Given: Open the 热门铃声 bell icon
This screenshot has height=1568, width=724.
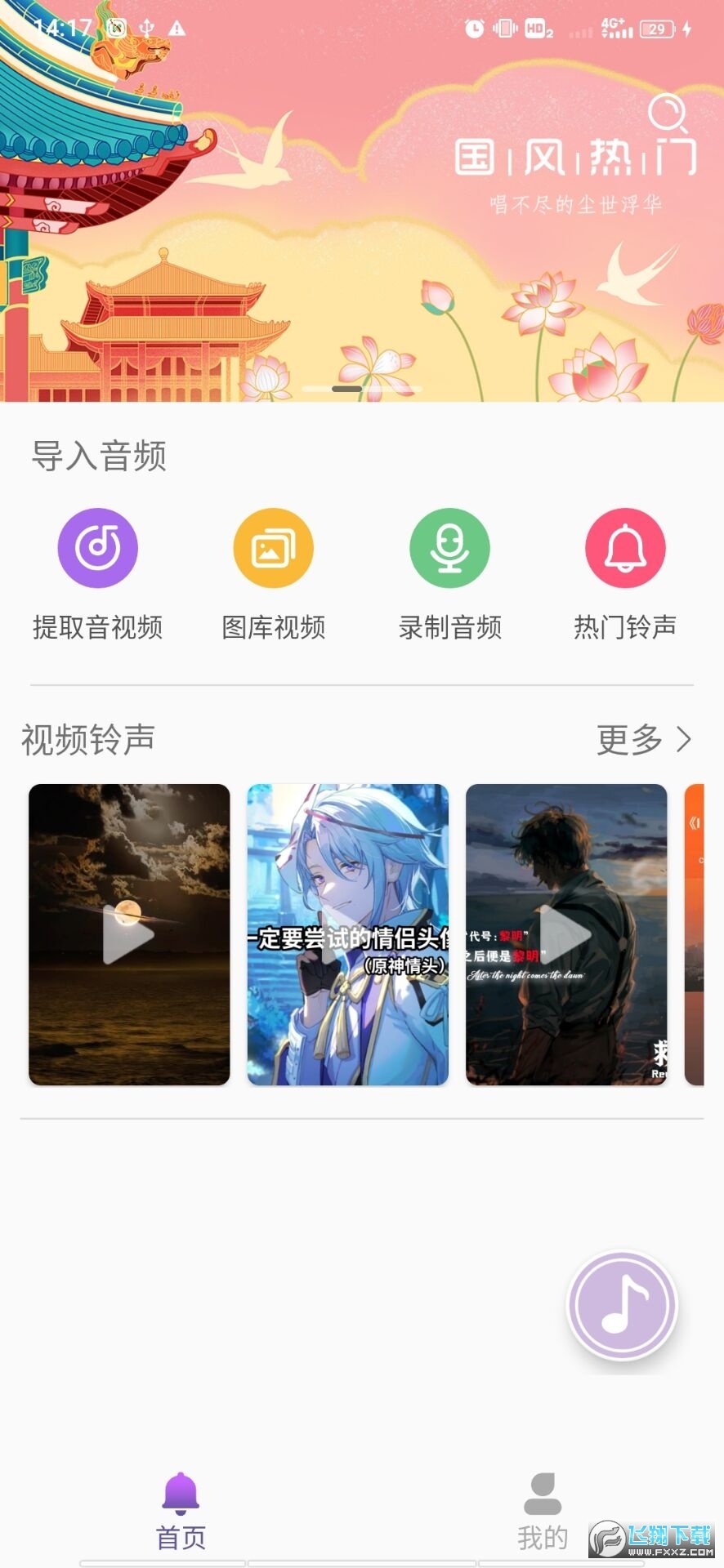Looking at the screenshot, I should point(624,547).
